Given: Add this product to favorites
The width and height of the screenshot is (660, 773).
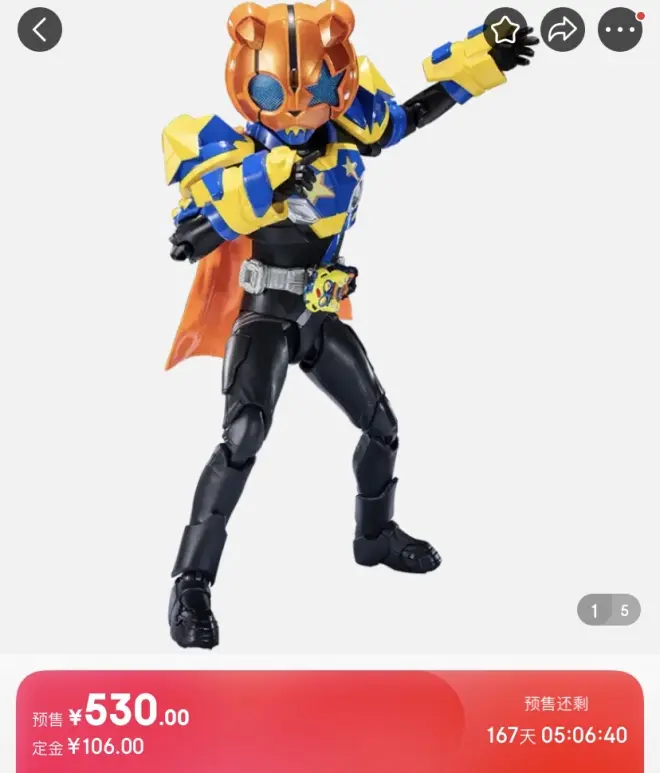Looking at the screenshot, I should pyautogui.click(x=506, y=30).
